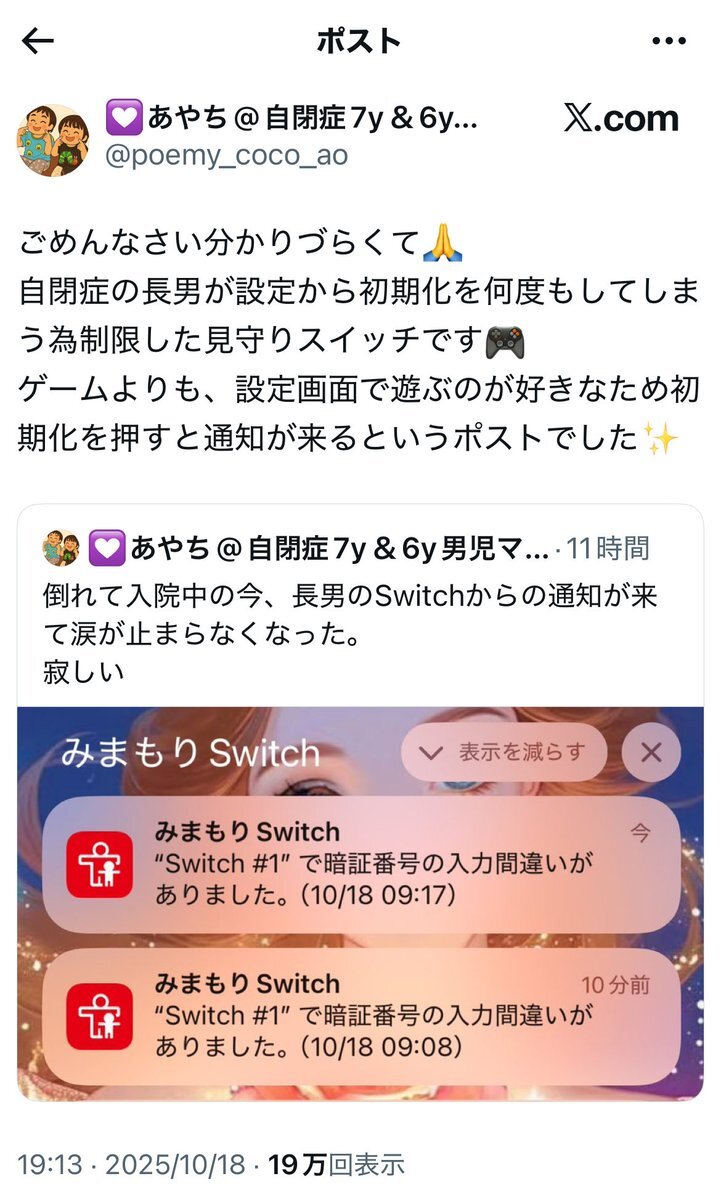Open the post overflow menu
The image size is (721, 1200).
667,41
